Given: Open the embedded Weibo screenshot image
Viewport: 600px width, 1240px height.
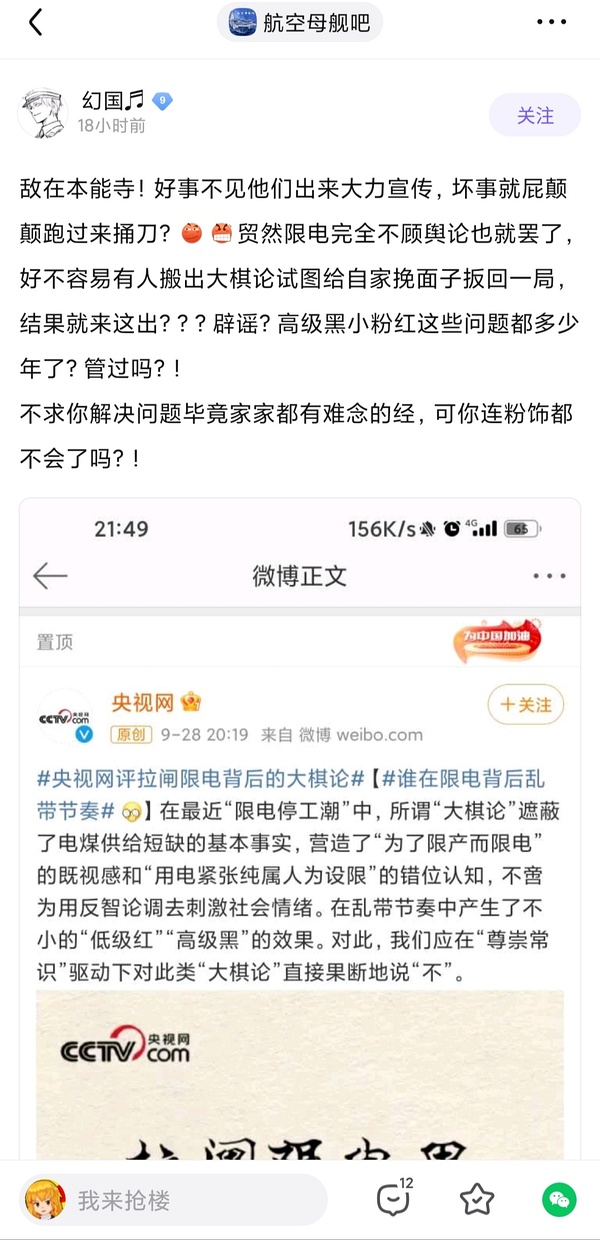Looking at the screenshot, I should pos(300,830).
